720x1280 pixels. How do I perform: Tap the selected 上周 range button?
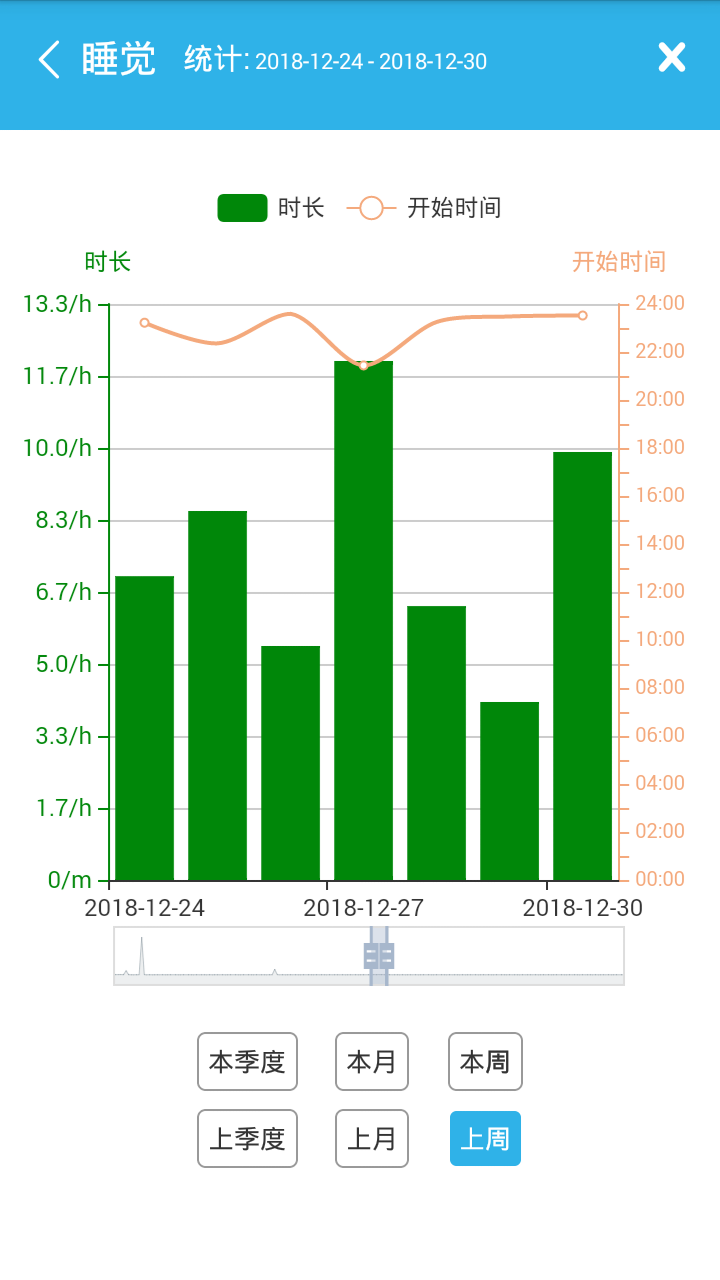[485, 1138]
